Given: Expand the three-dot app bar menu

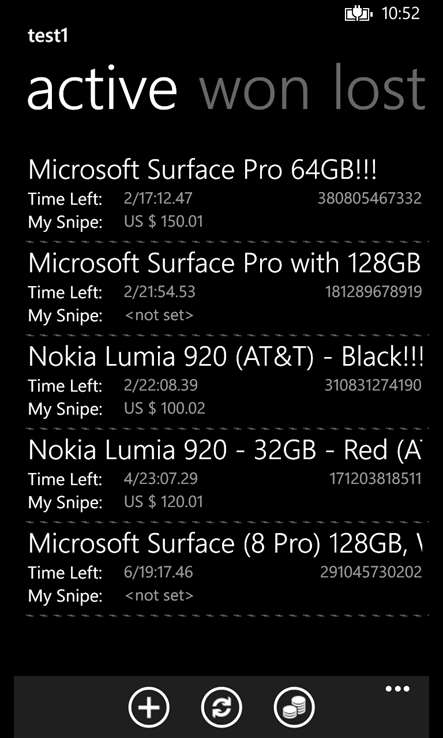Looking at the screenshot, I should (x=397, y=689).
